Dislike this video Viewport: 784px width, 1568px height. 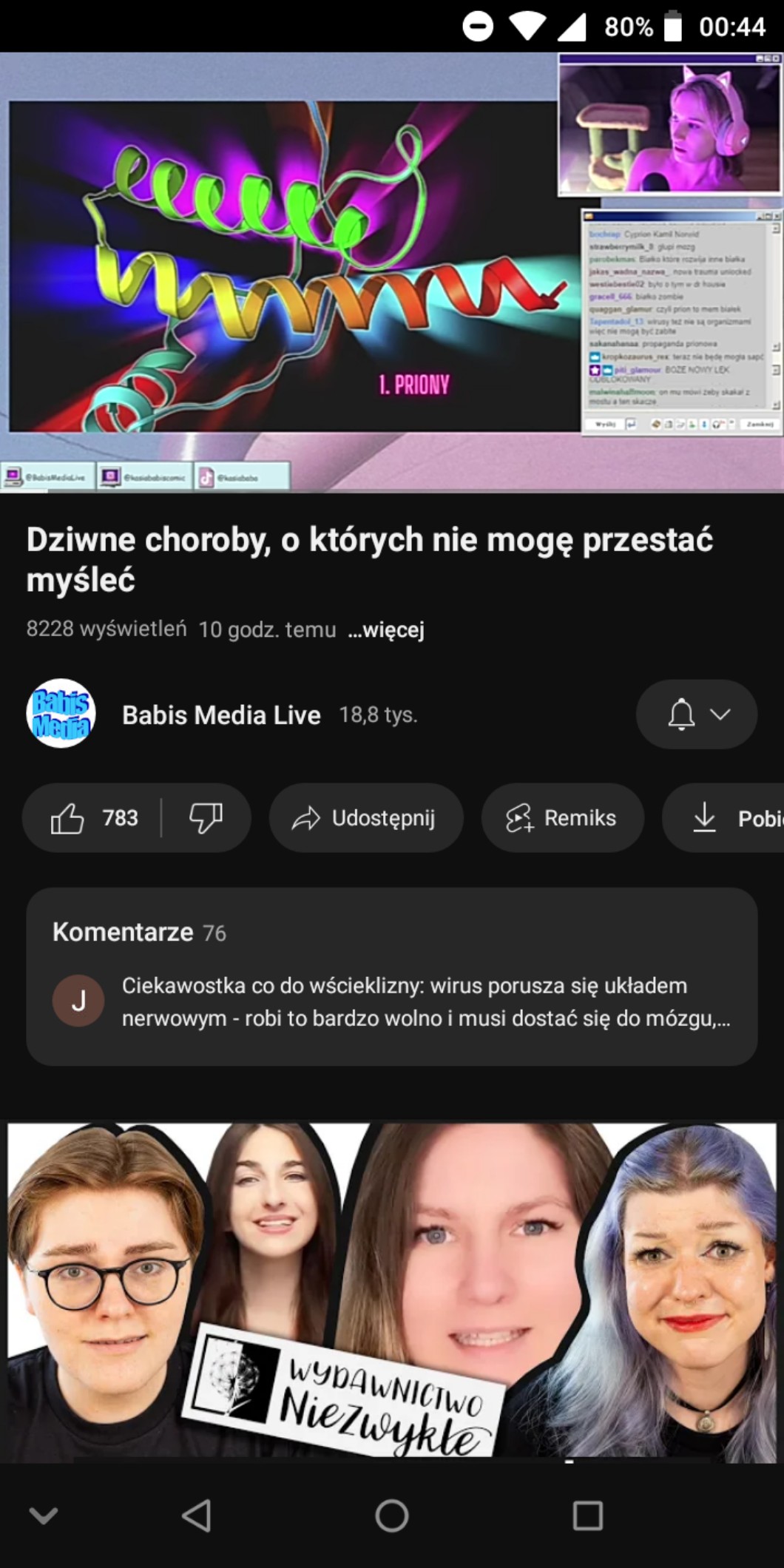(x=206, y=818)
